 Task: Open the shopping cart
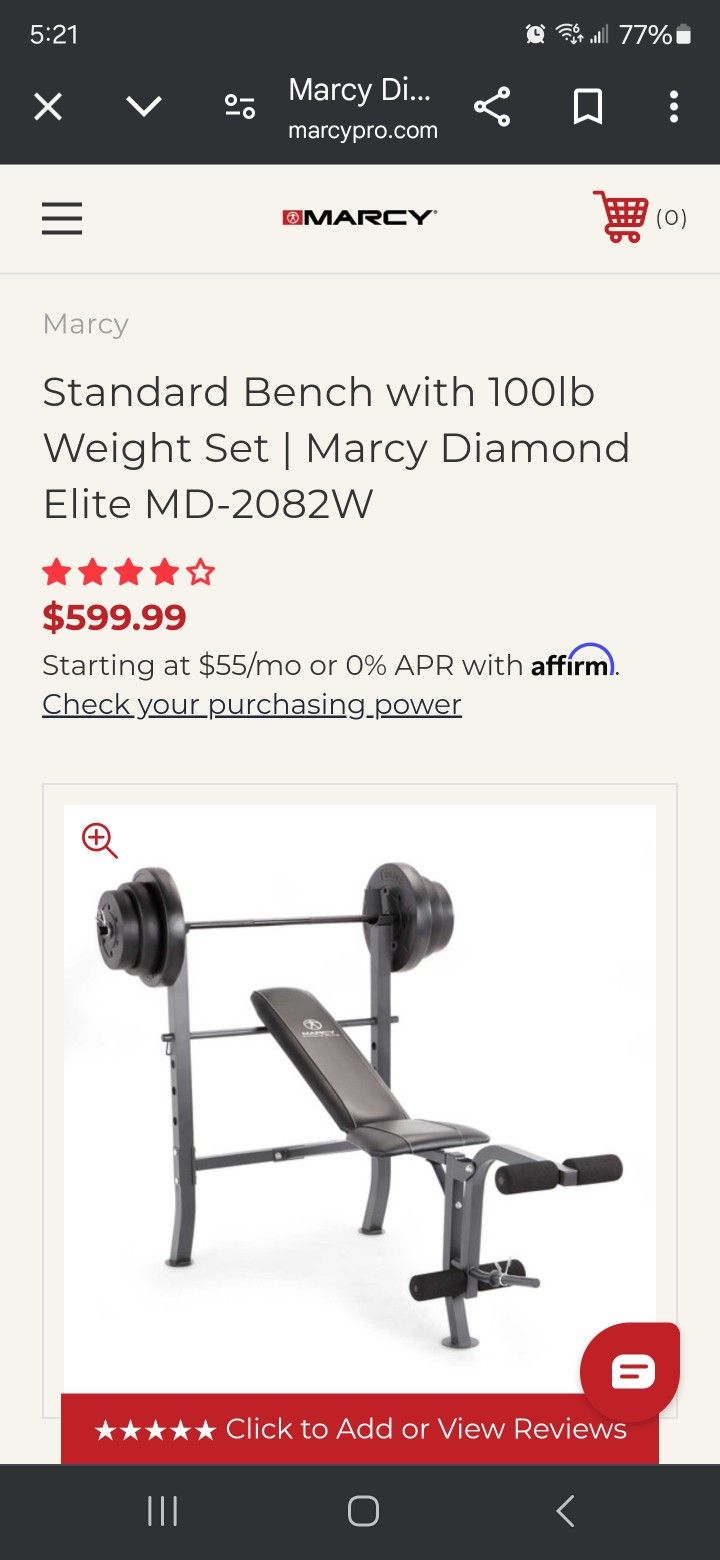[621, 215]
